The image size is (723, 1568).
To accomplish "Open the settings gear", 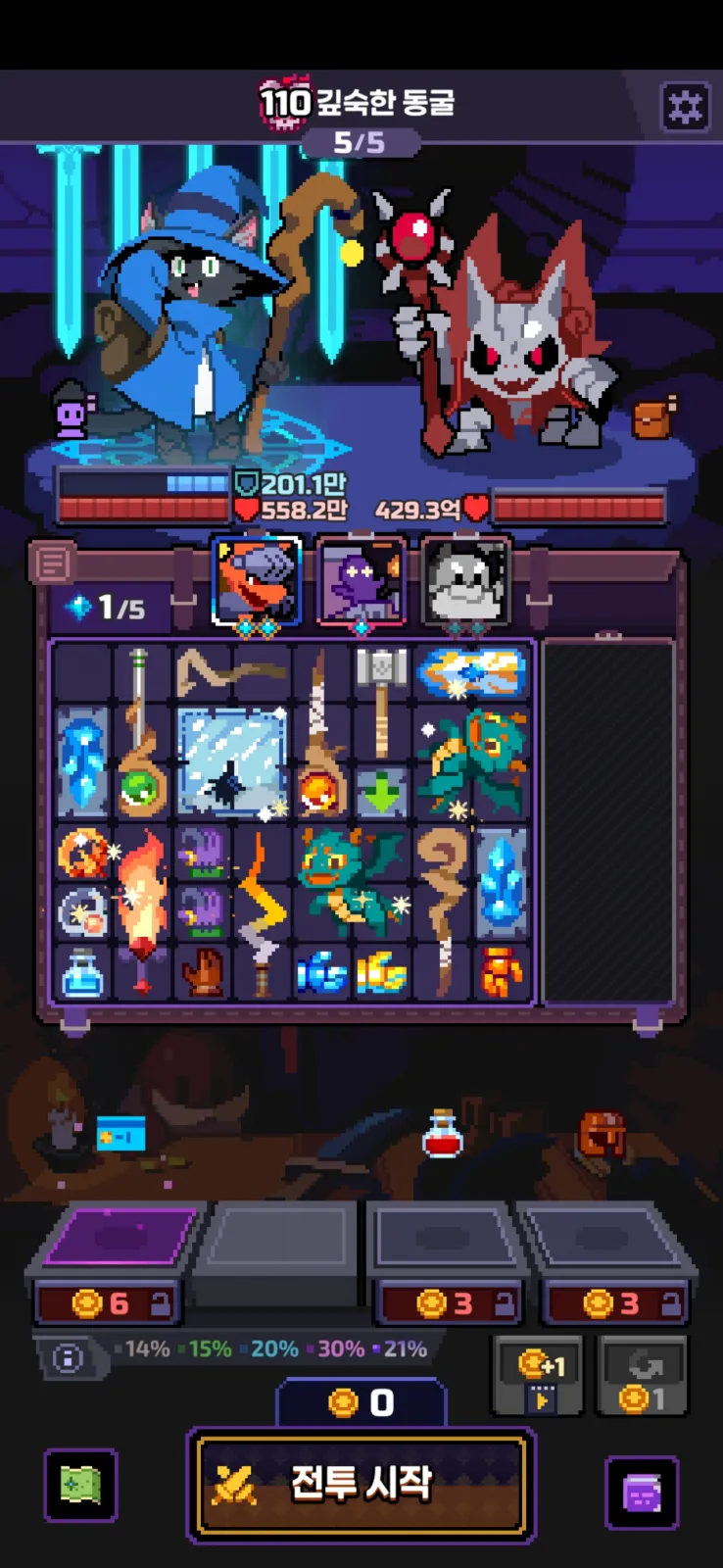I will [685, 106].
